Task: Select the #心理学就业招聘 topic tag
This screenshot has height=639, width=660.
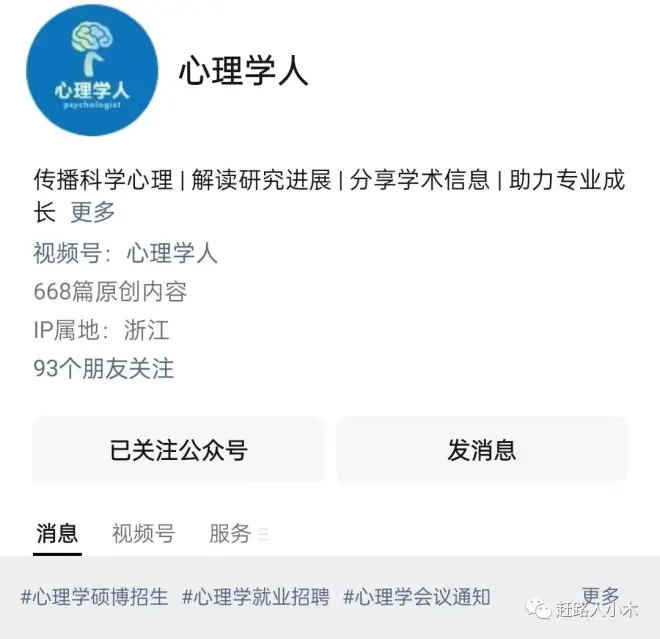Action: 256,597
